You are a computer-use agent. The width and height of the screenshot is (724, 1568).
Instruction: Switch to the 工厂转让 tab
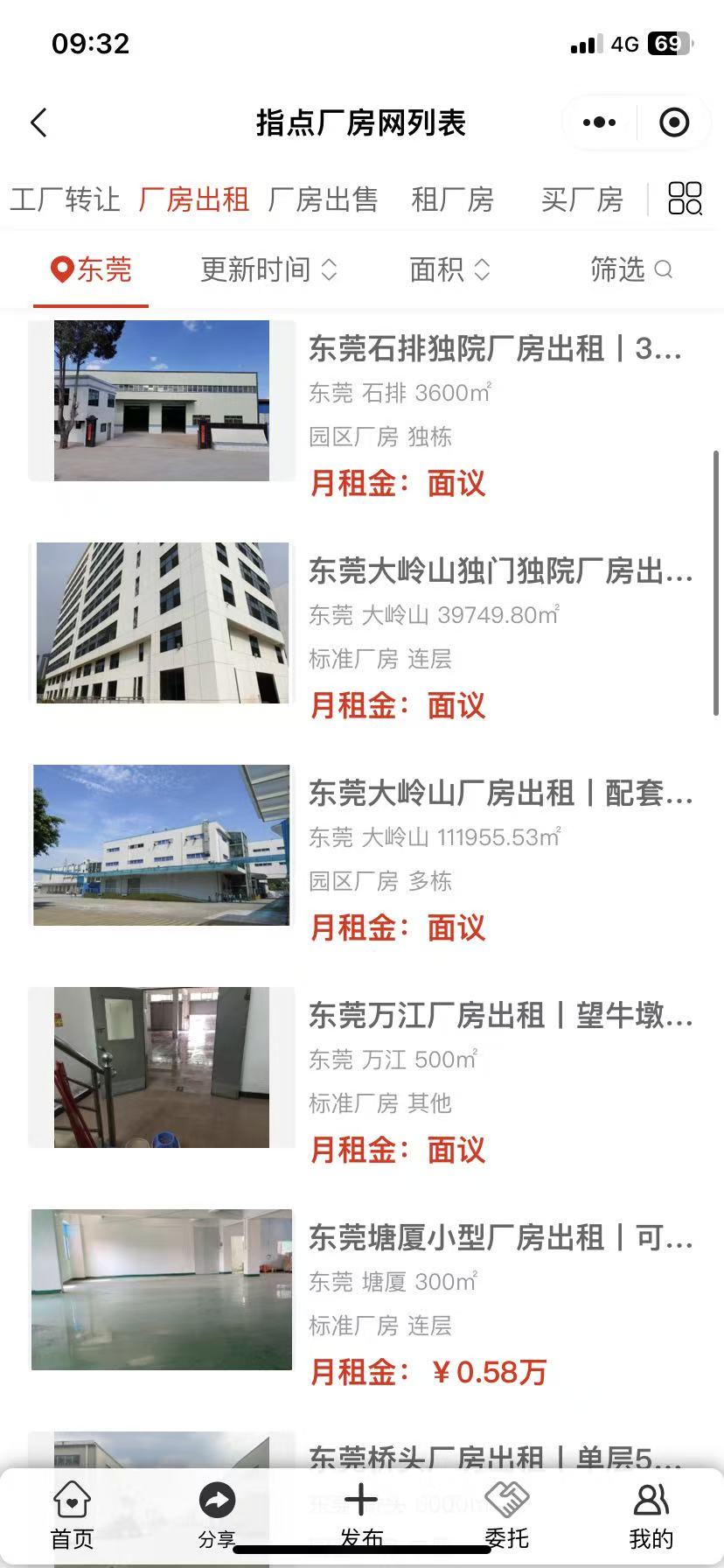coord(65,199)
